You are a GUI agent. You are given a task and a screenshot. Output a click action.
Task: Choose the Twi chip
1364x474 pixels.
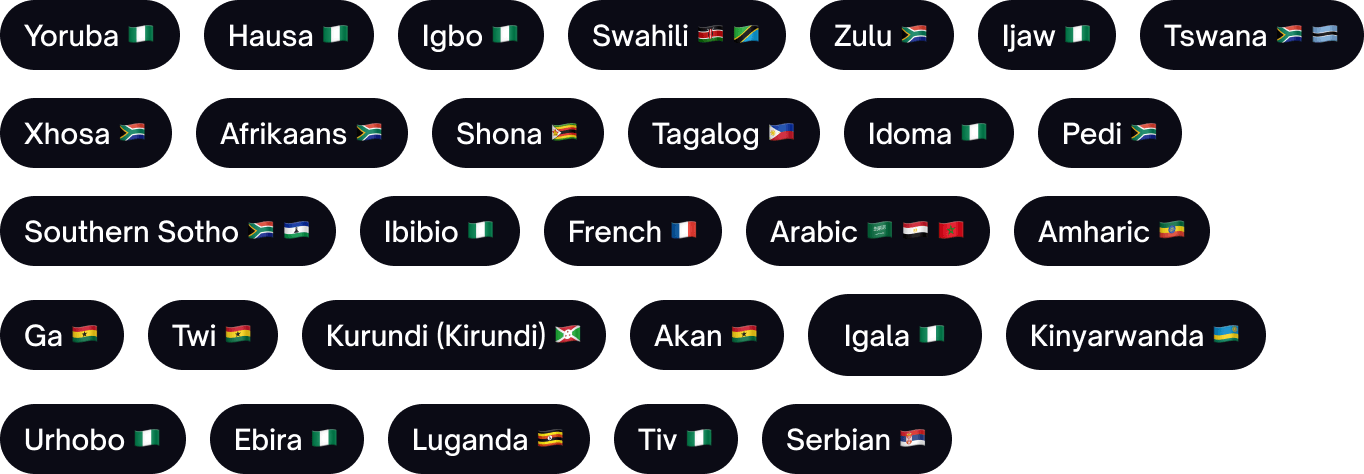(212, 335)
